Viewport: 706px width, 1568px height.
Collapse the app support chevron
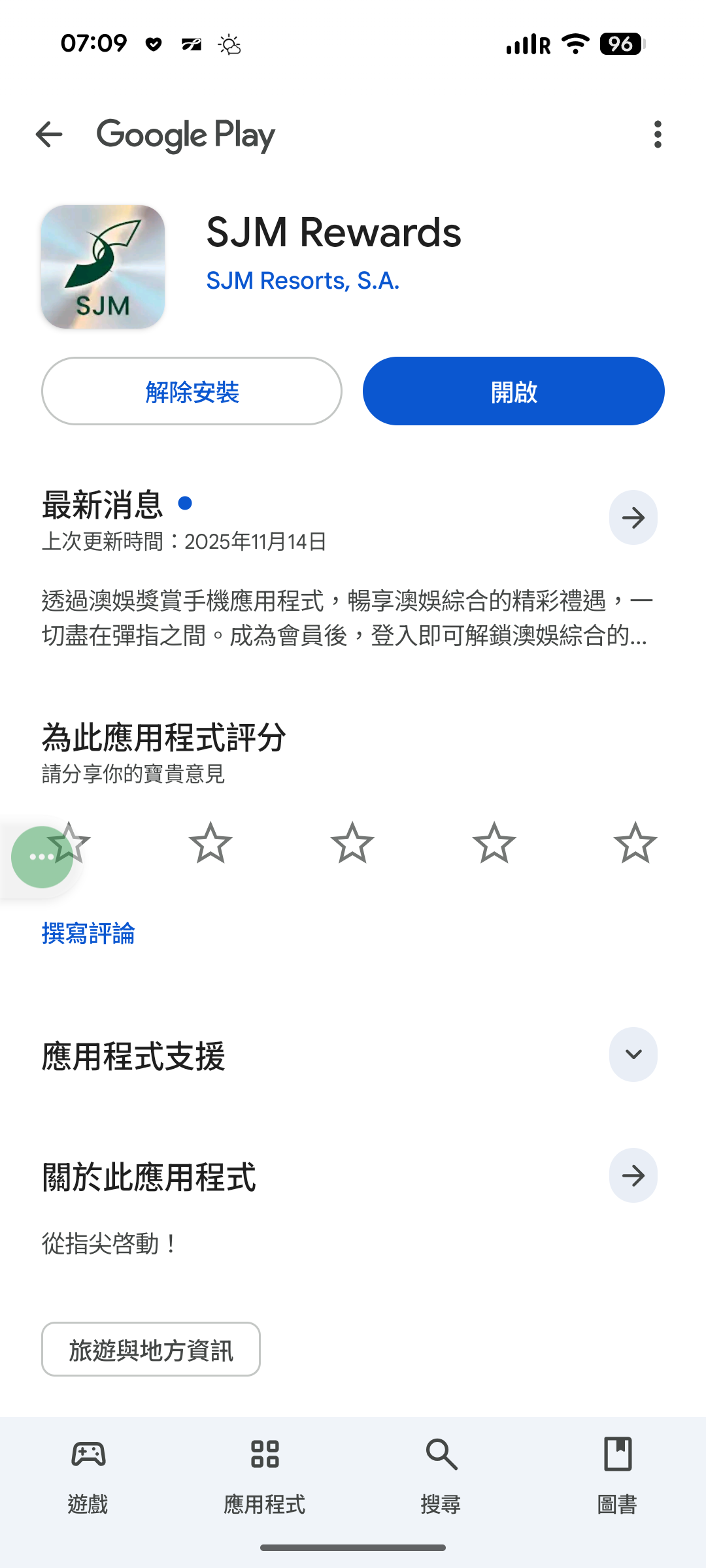point(632,1054)
